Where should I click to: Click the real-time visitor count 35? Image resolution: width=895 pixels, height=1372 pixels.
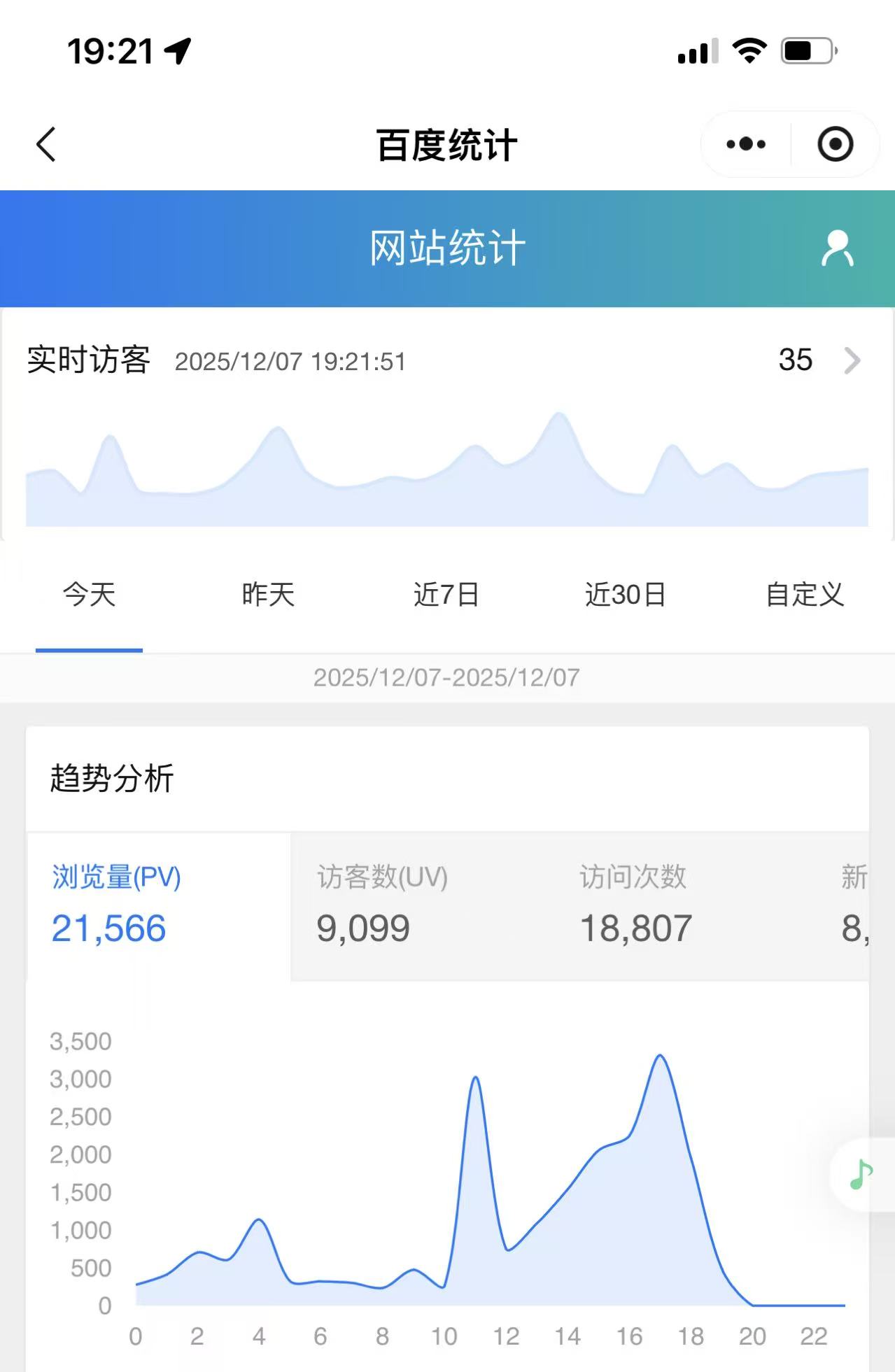[x=796, y=360]
